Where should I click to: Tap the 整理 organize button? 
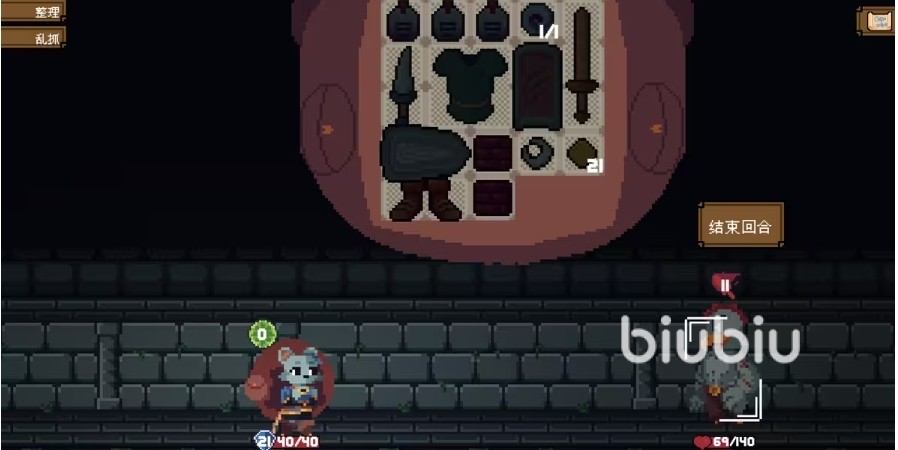pos(35,12)
